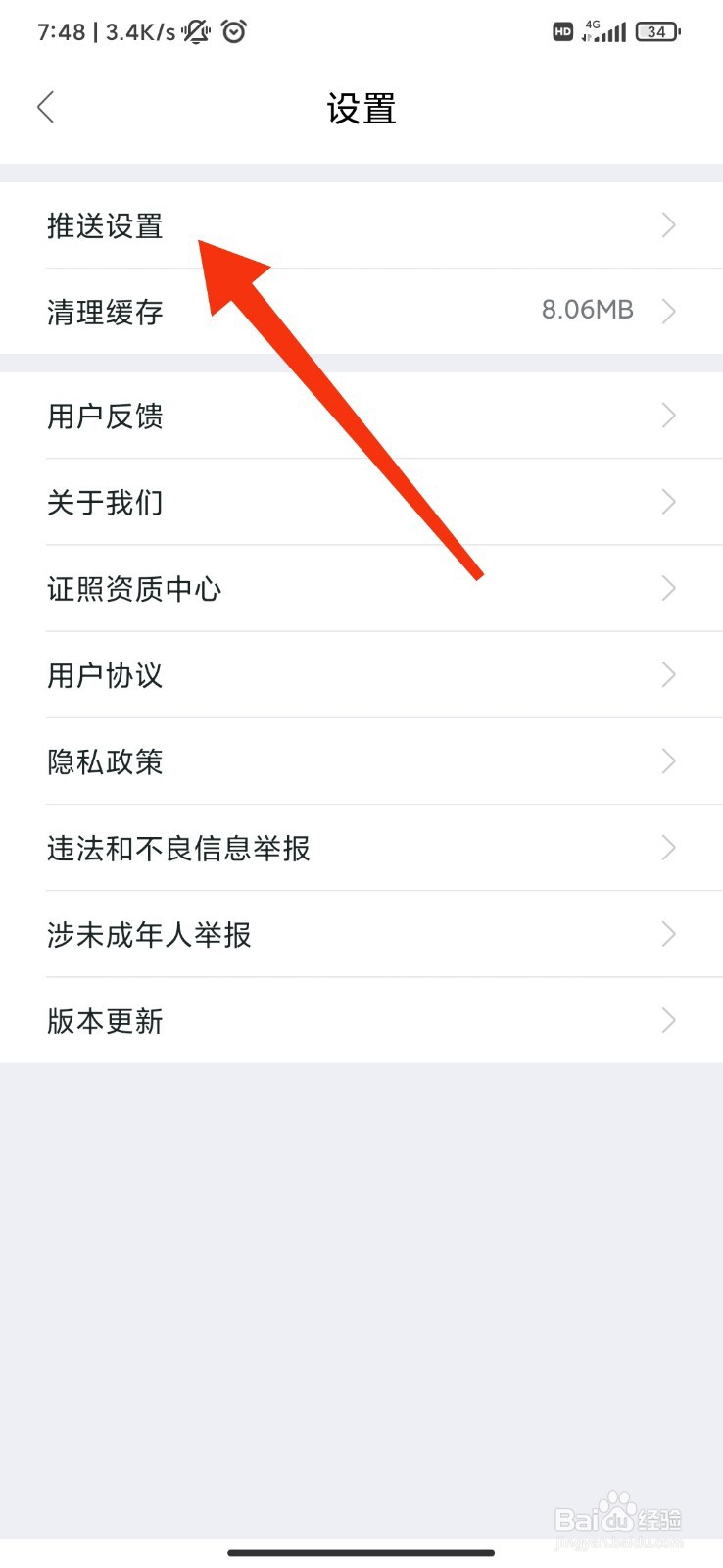Expand the 版本更新 row chevron
The width and height of the screenshot is (723, 1568).
point(669,1020)
